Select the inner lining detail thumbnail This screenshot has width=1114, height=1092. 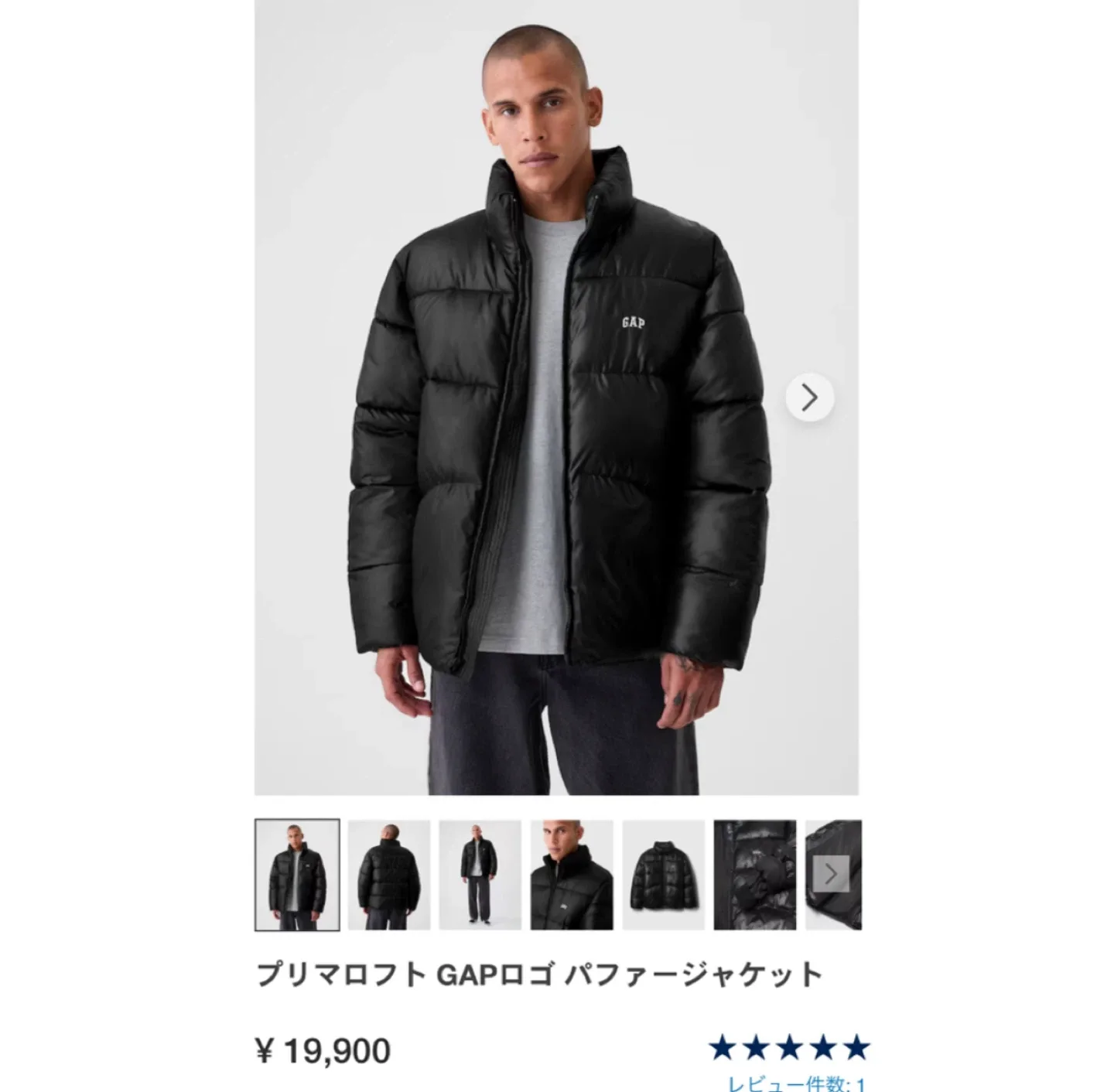(x=754, y=875)
